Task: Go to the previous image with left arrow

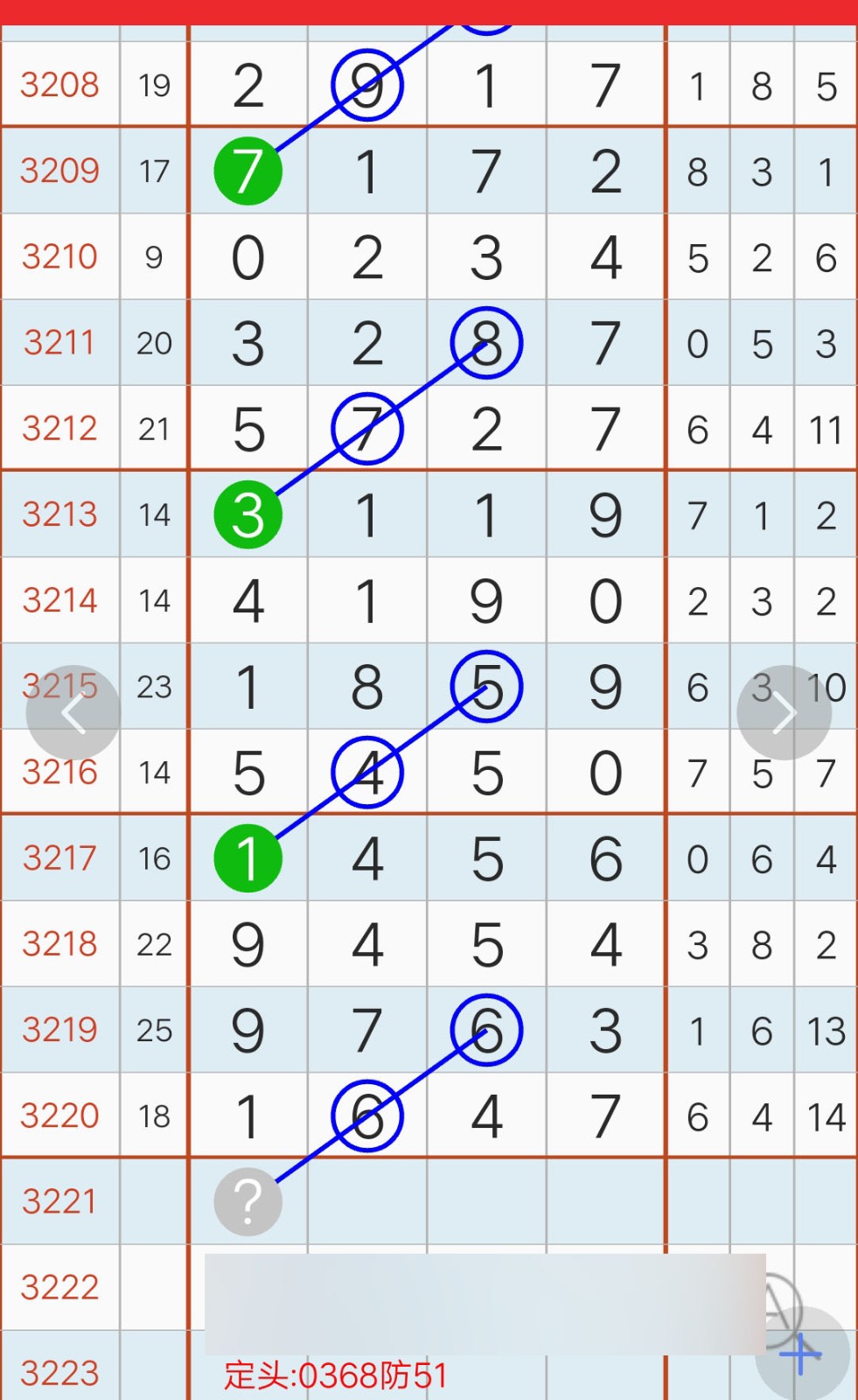Action: pyautogui.click(x=73, y=712)
